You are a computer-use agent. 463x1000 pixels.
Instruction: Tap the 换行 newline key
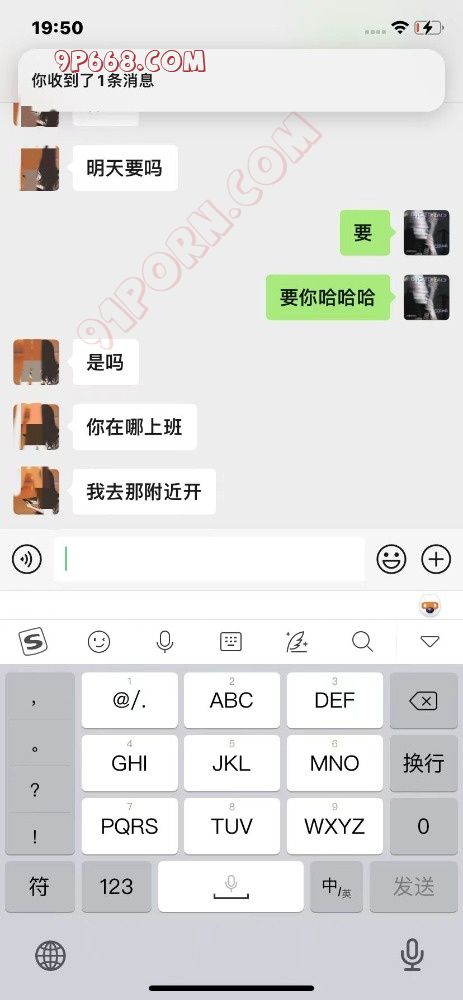point(423,763)
